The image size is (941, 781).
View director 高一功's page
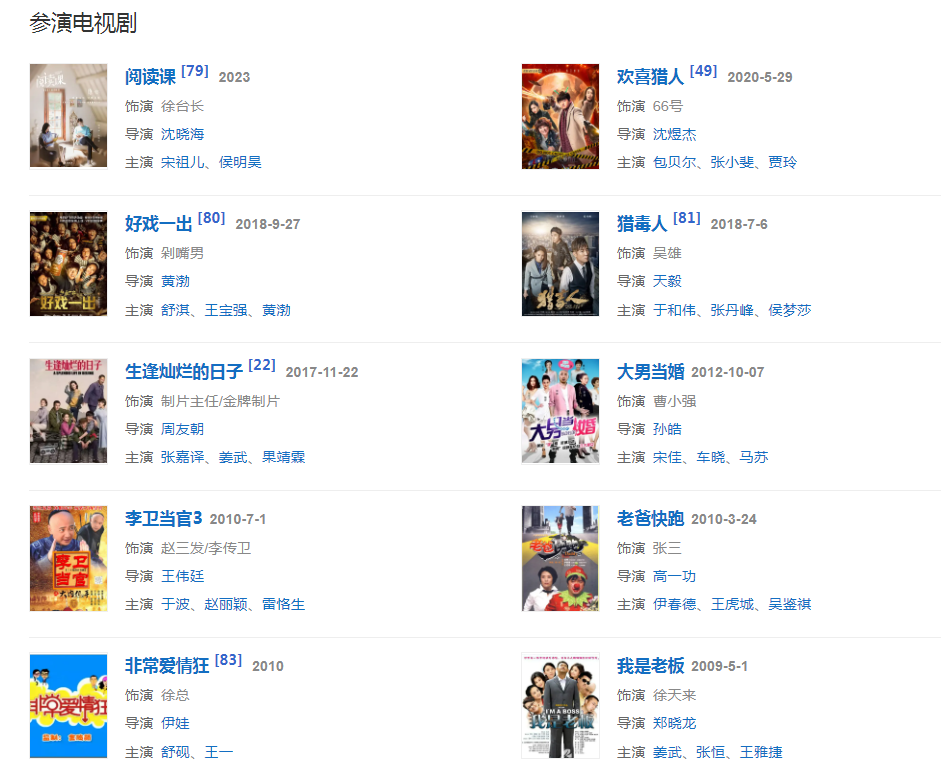tap(674, 576)
